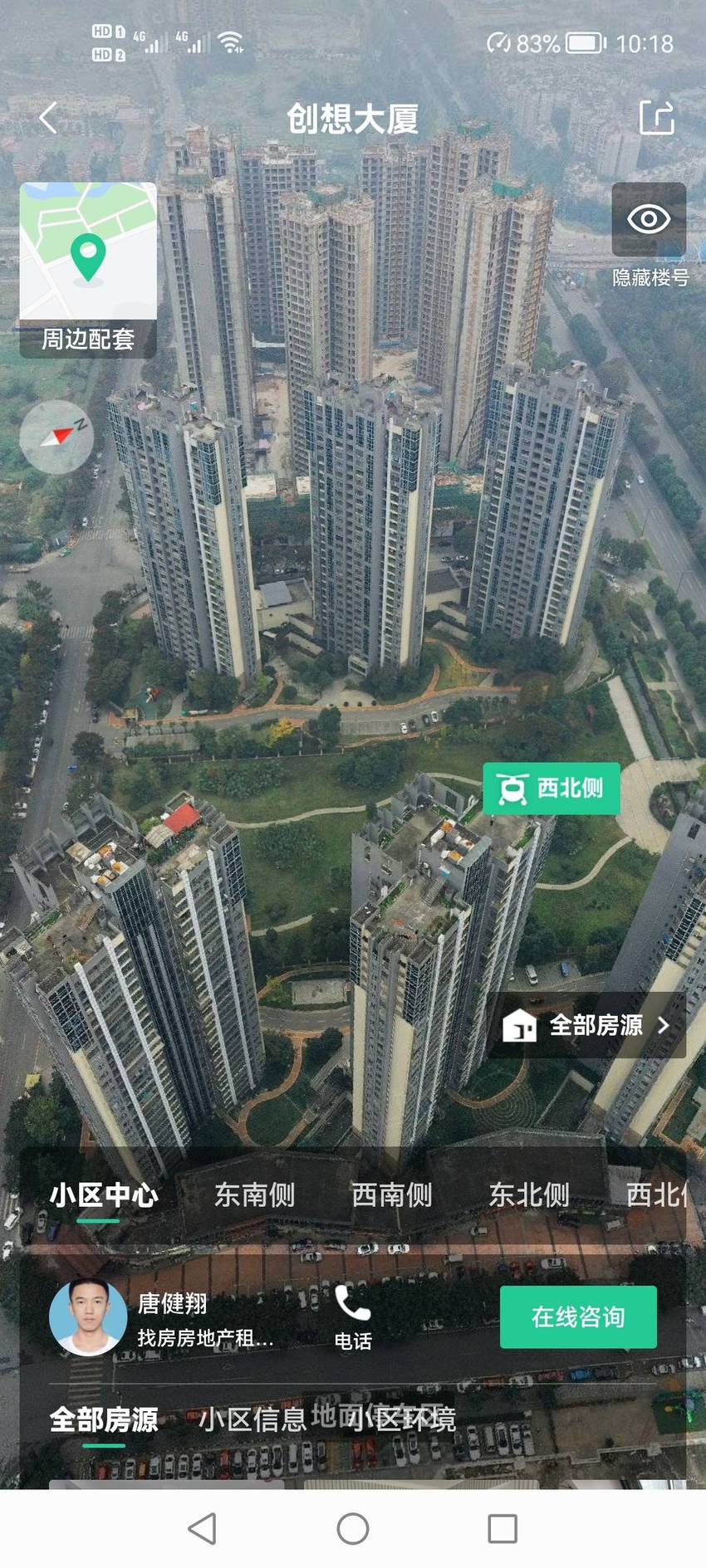
Task: Start 在线咨询 chat
Action: coord(578,1317)
